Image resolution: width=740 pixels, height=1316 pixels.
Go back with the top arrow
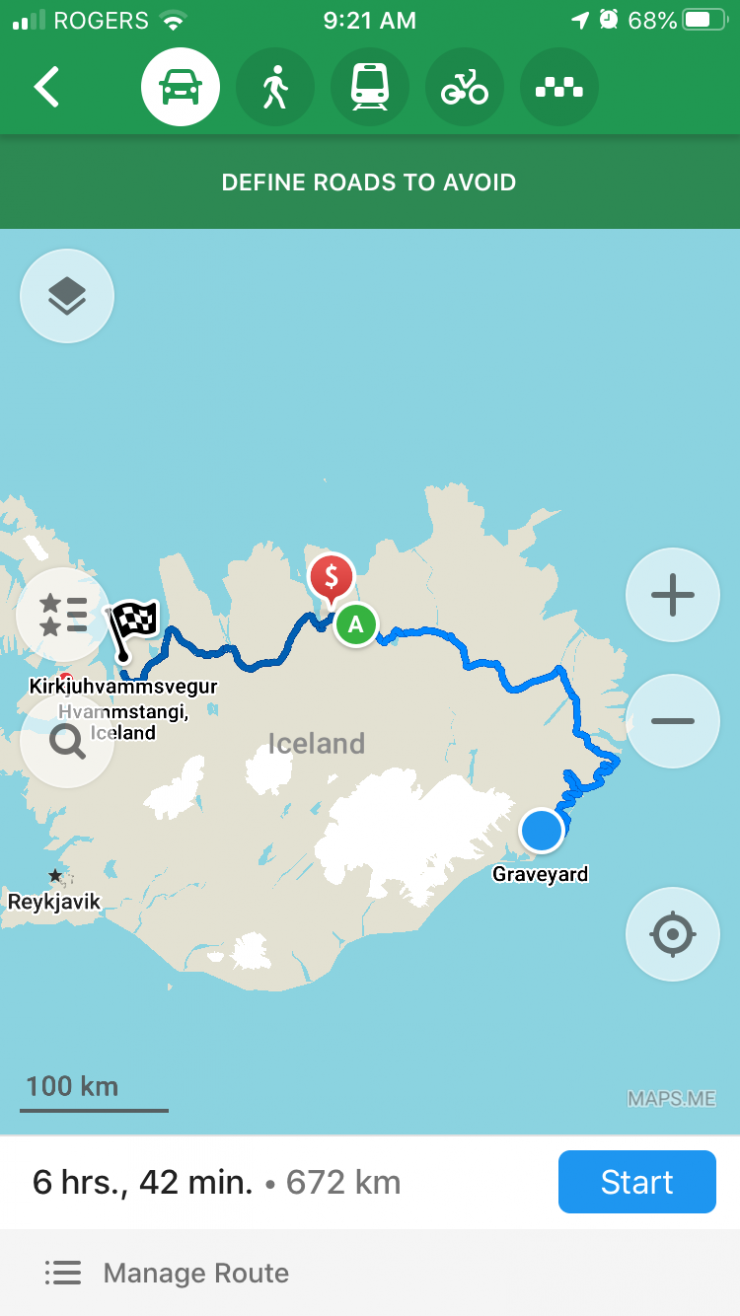tap(46, 88)
